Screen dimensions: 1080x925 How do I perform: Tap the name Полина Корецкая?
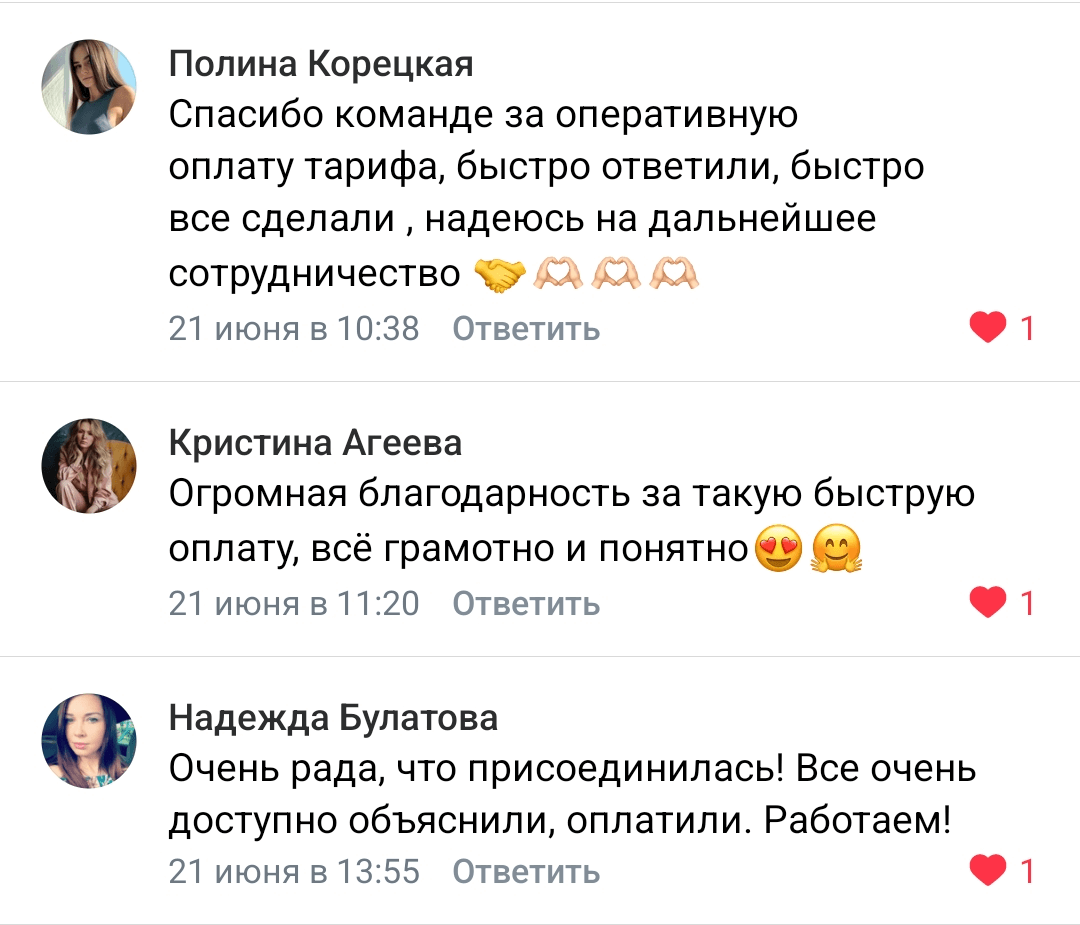(321, 64)
